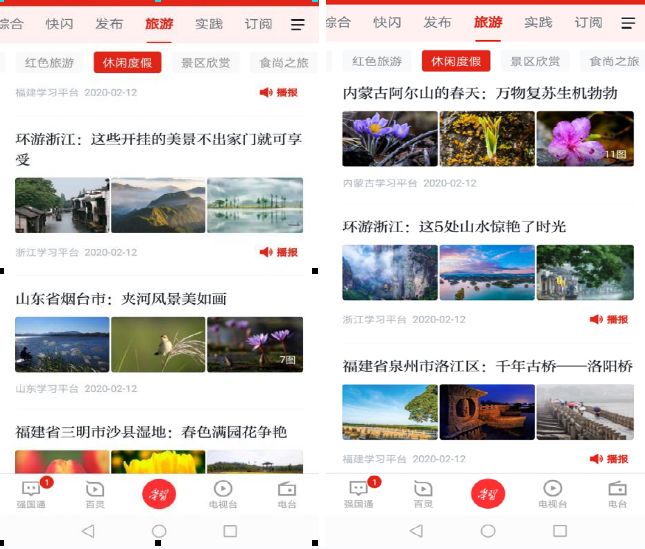
Task: Tap 播报 under 这5处山水惊艳了时光 article
Action: pos(609,320)
